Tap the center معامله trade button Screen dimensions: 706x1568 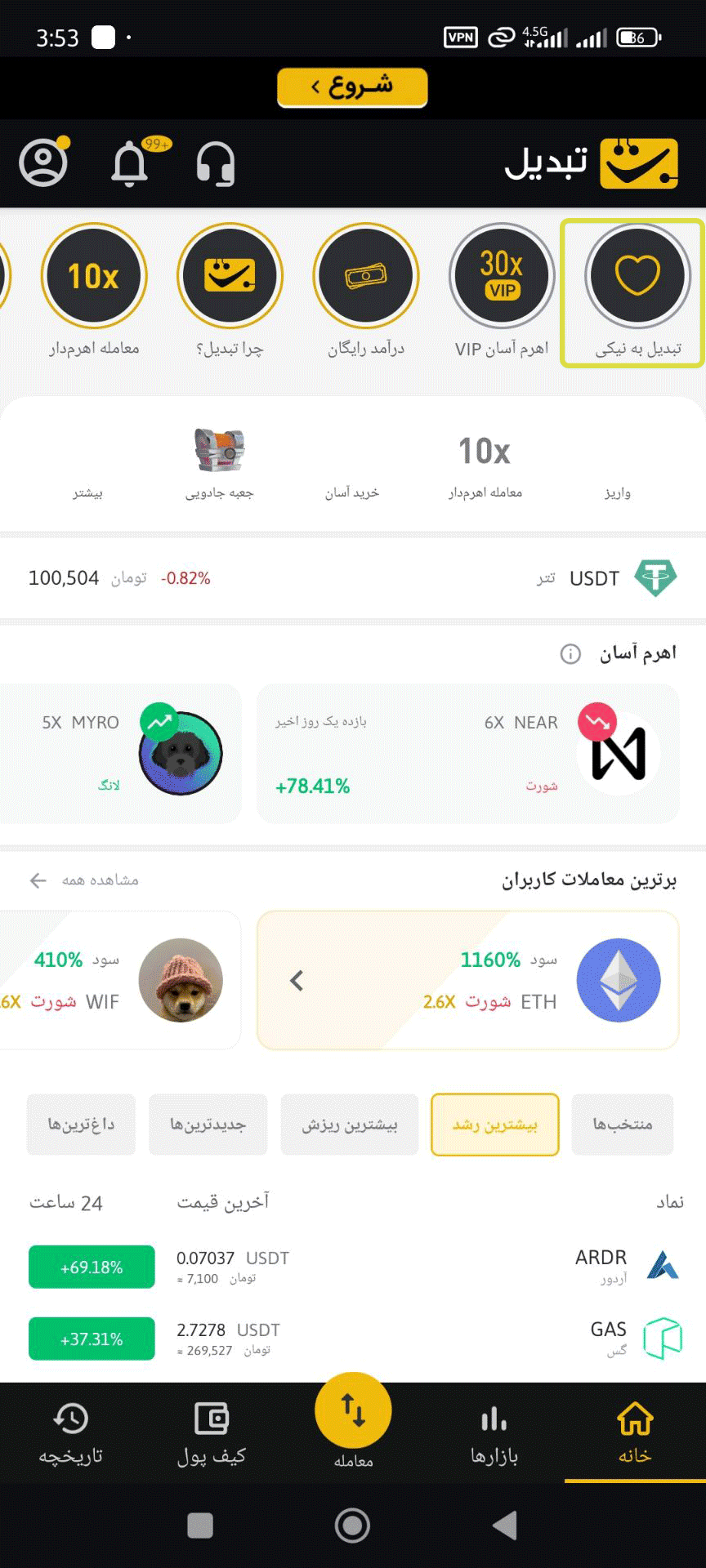353,1416
